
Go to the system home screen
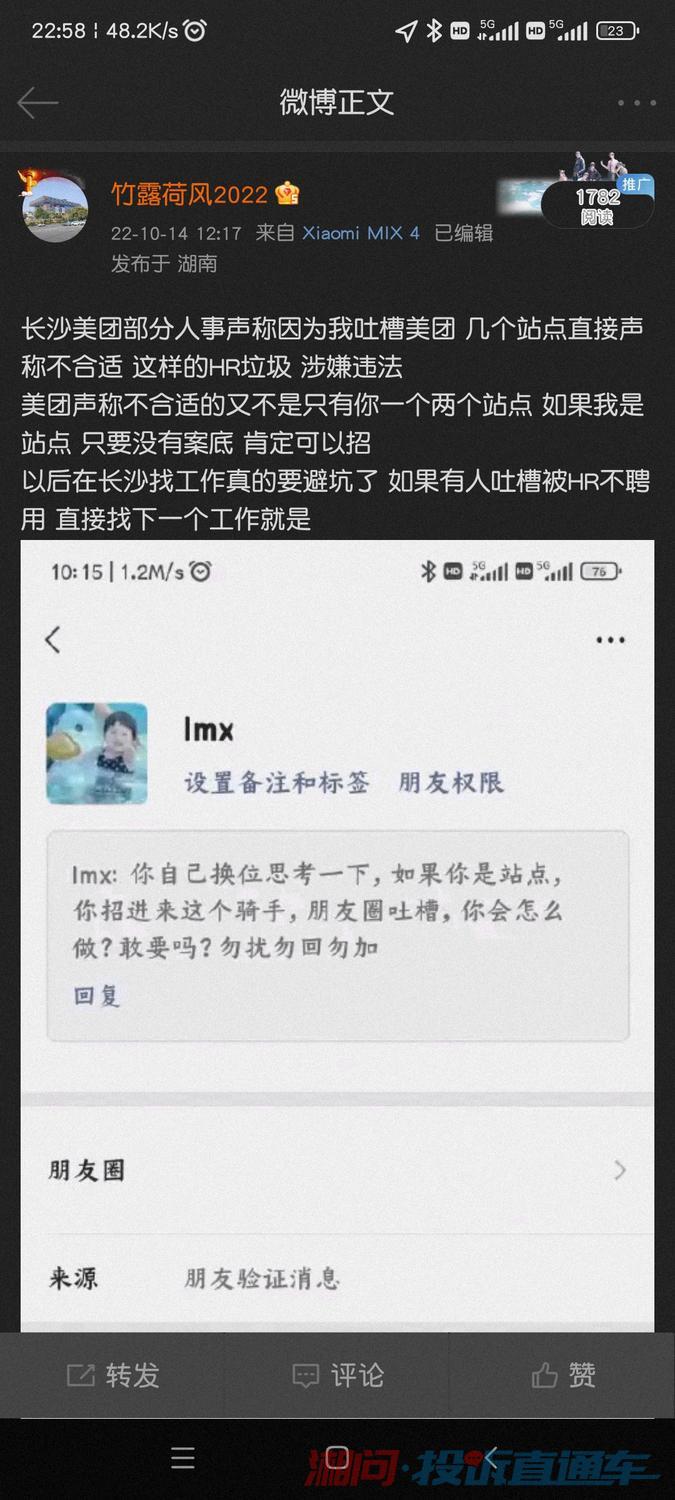[337, 1458]
